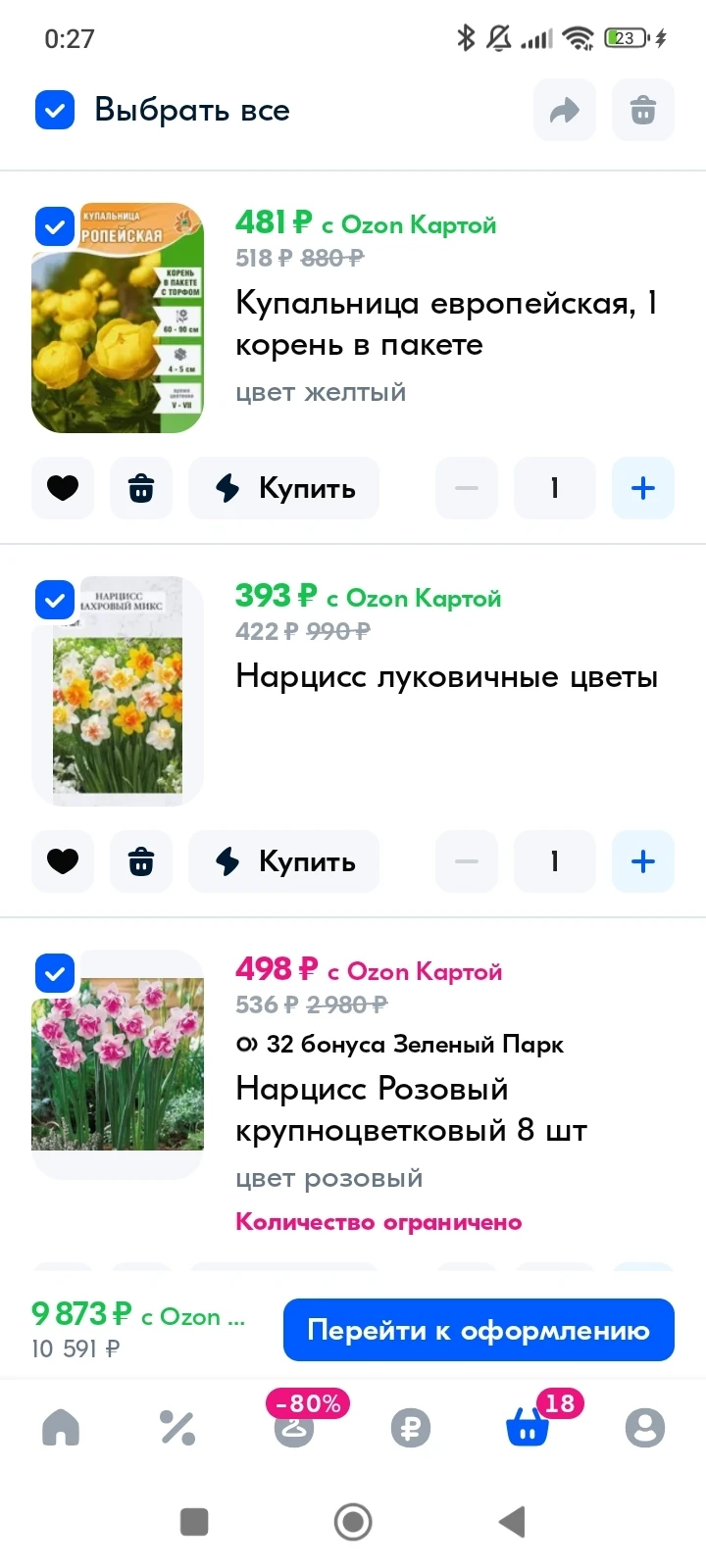The image size is (706, 1568).
Task: Add one more Нарцисс луковичные цветы
Action: (x=643, y=861)
